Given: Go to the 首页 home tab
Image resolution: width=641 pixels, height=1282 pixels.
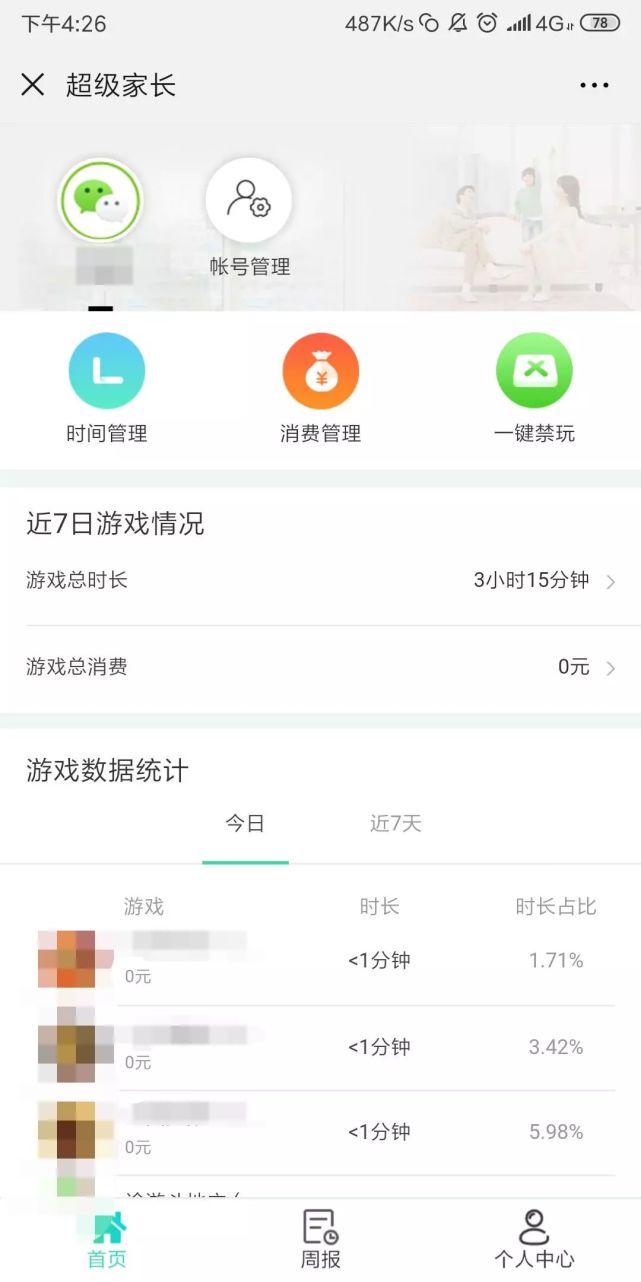Looking at the screenshot, I should coord(107,1239).
